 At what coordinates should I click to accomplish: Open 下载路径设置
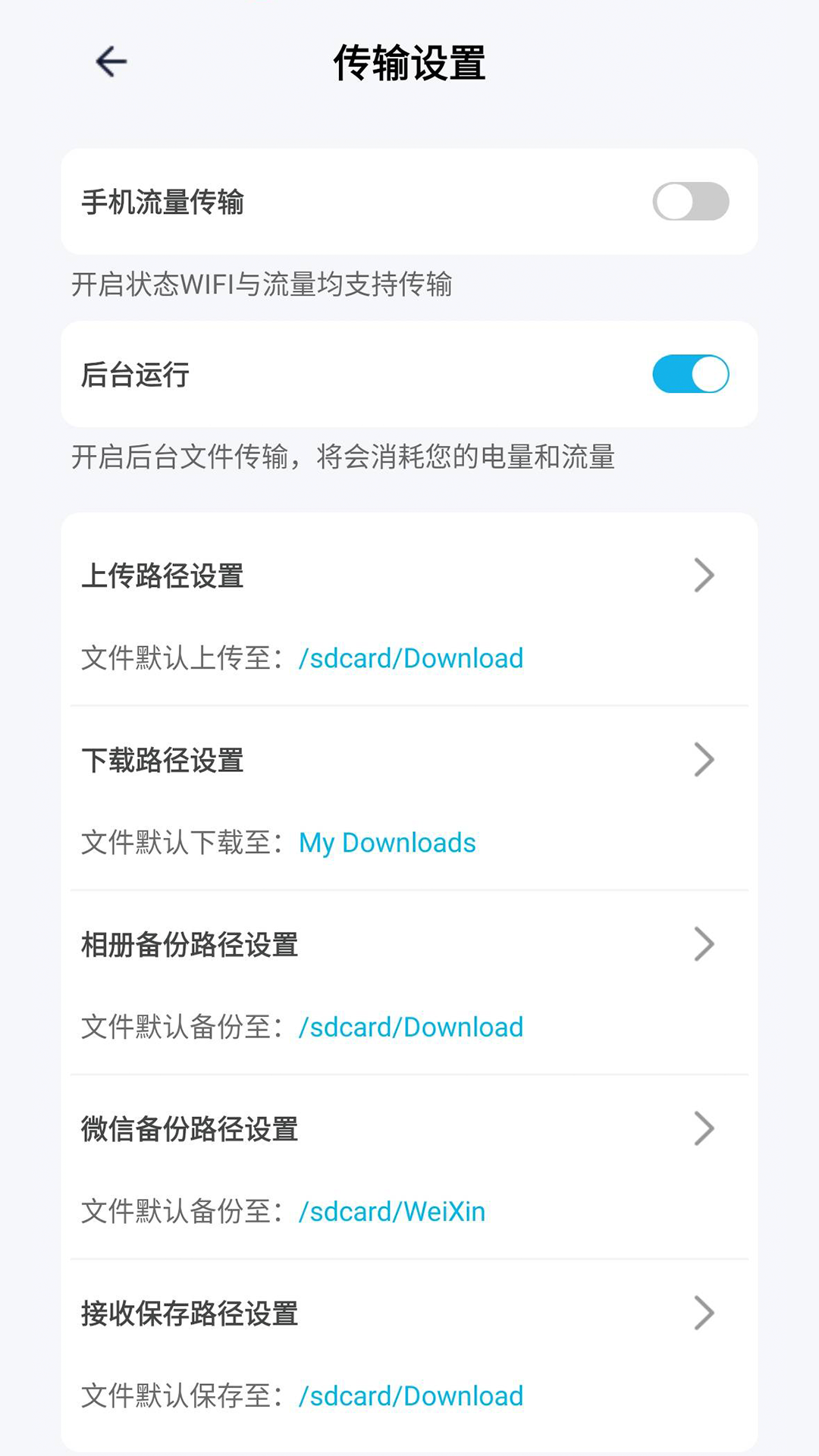point(409,761)
